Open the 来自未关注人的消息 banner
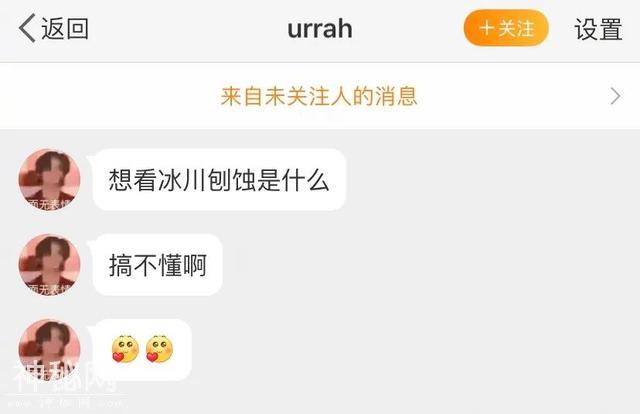Screen dimensions: 640x414 (320, 96)
